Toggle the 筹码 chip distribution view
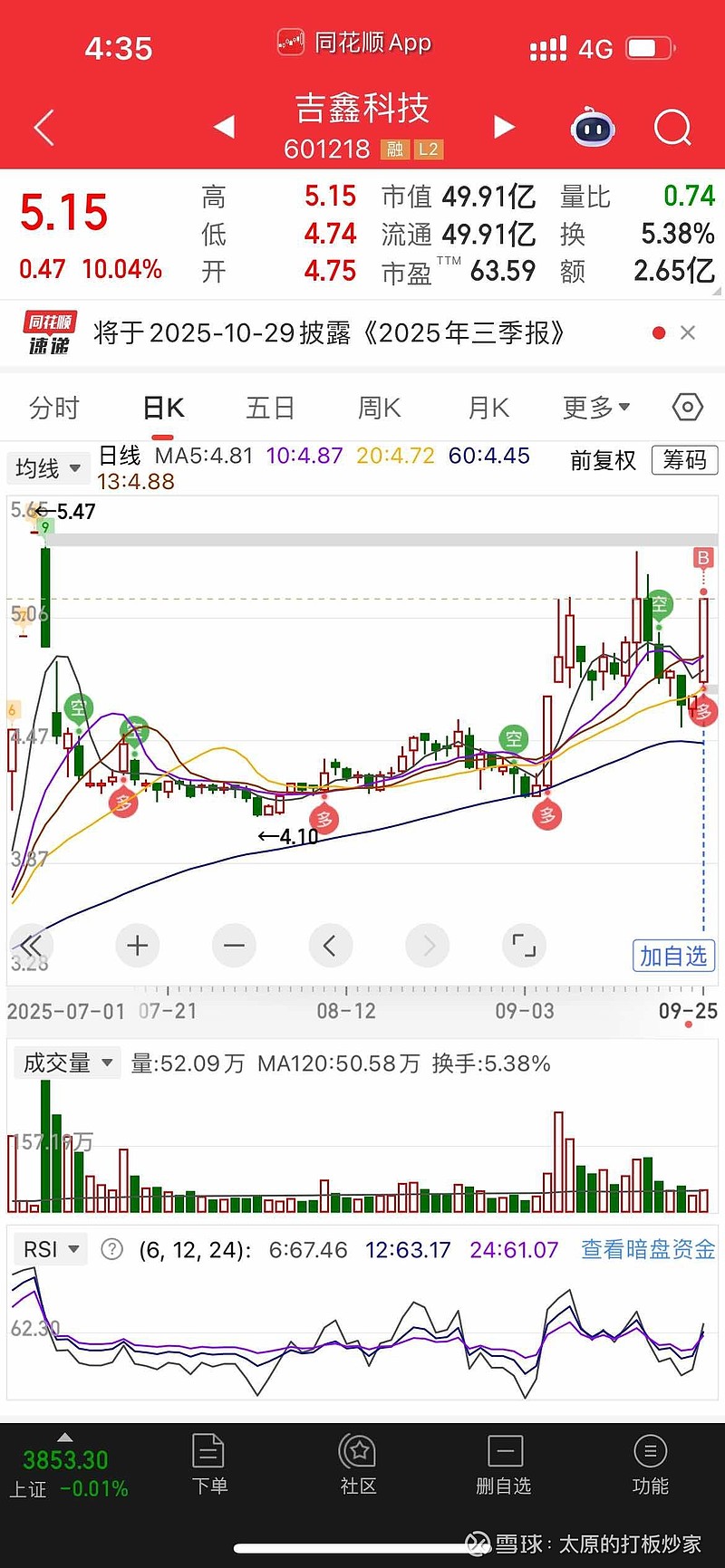 [684, 460]
